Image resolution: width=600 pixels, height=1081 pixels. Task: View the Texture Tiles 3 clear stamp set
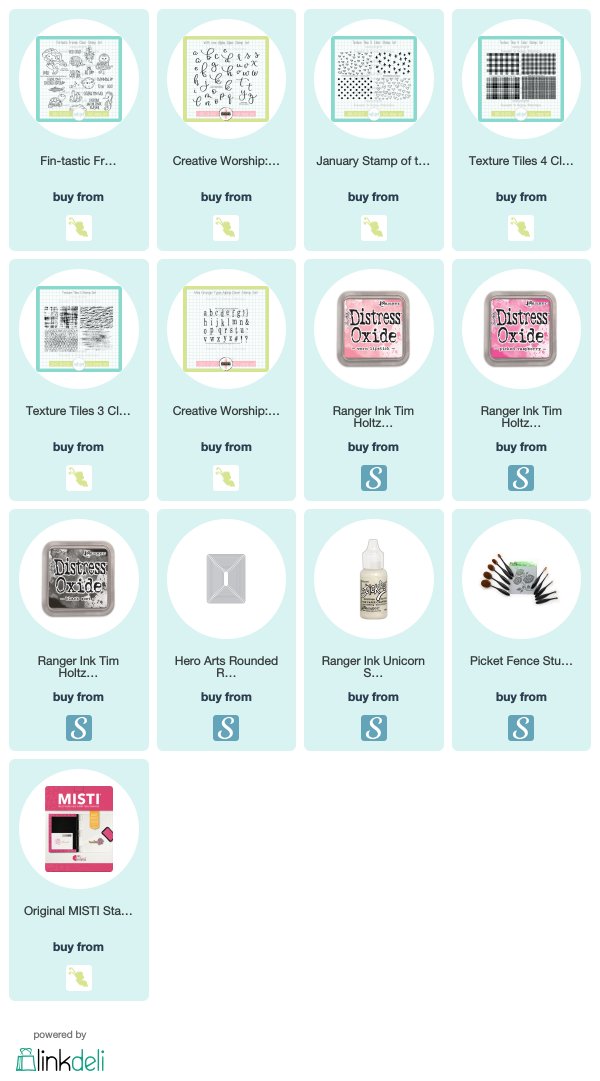click(x=79, y=380)
